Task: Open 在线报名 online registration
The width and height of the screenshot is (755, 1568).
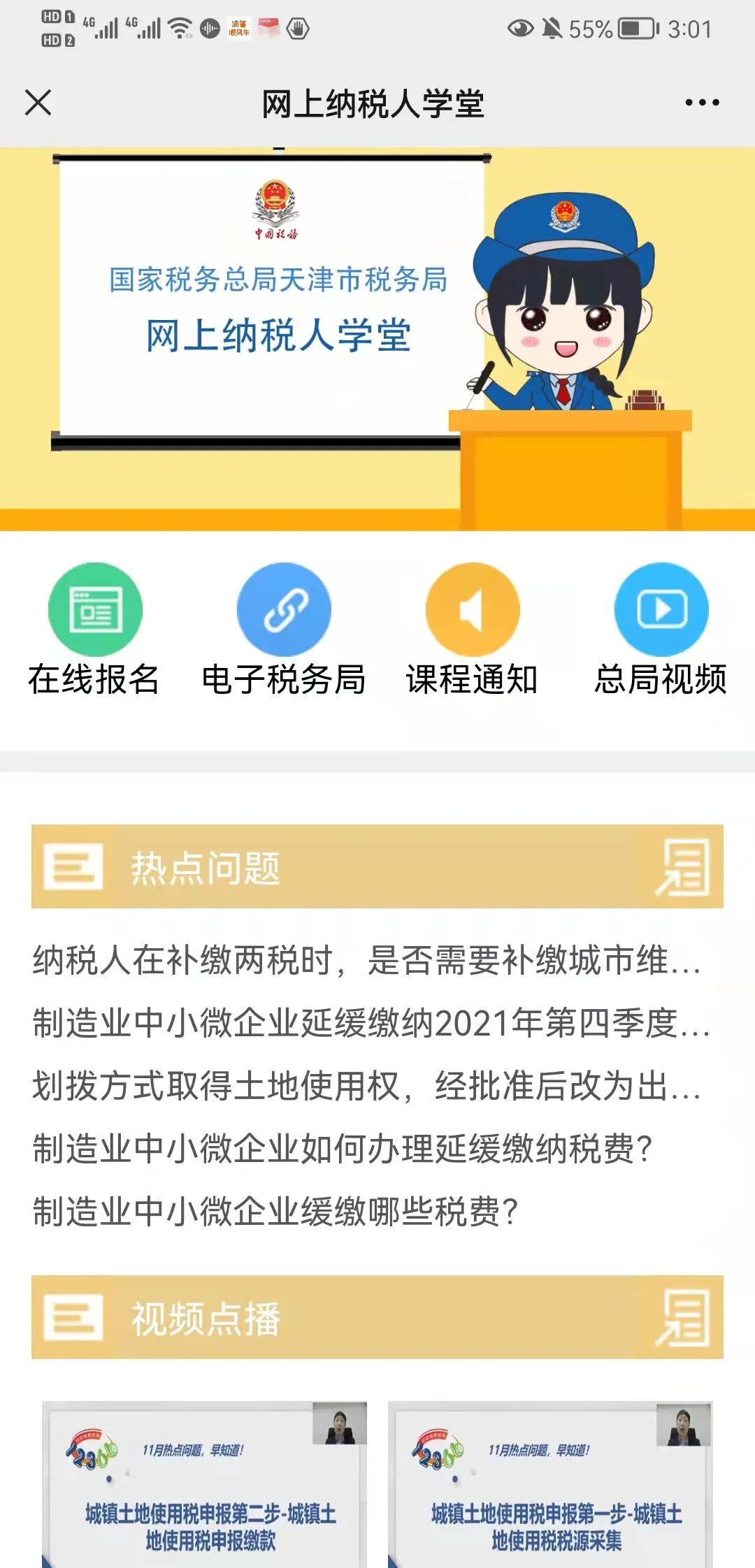Action: coord(94,630)
